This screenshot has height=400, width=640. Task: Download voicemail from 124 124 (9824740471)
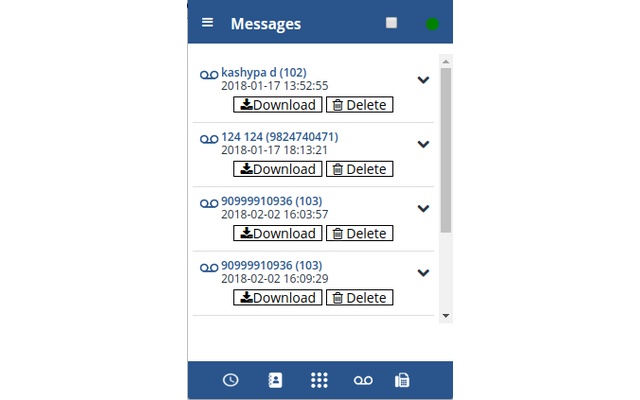point(278,169)
